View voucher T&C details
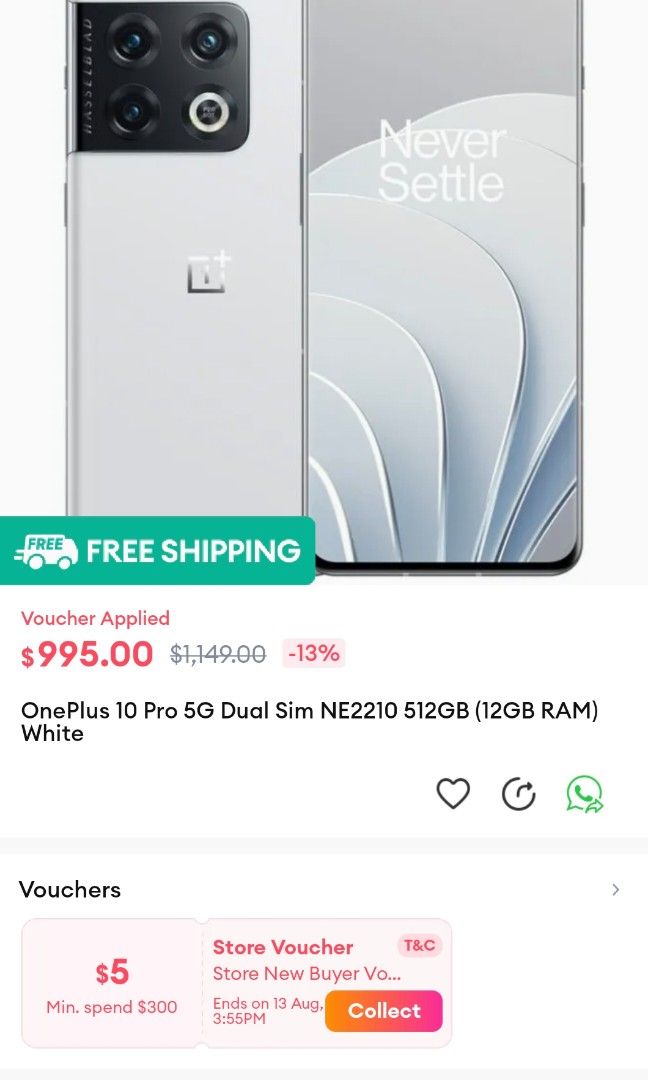This screenshot has width=648, height=1080. pos(419,946)
